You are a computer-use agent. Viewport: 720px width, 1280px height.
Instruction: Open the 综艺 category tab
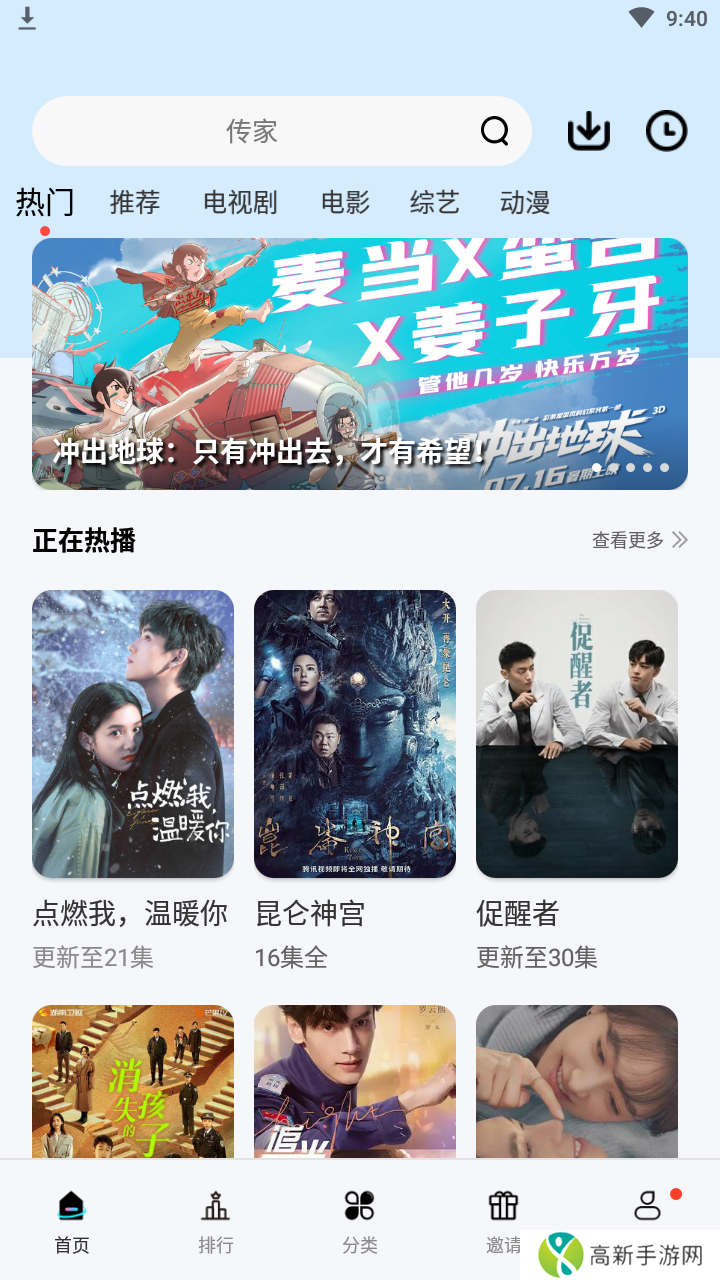point(434,202)
